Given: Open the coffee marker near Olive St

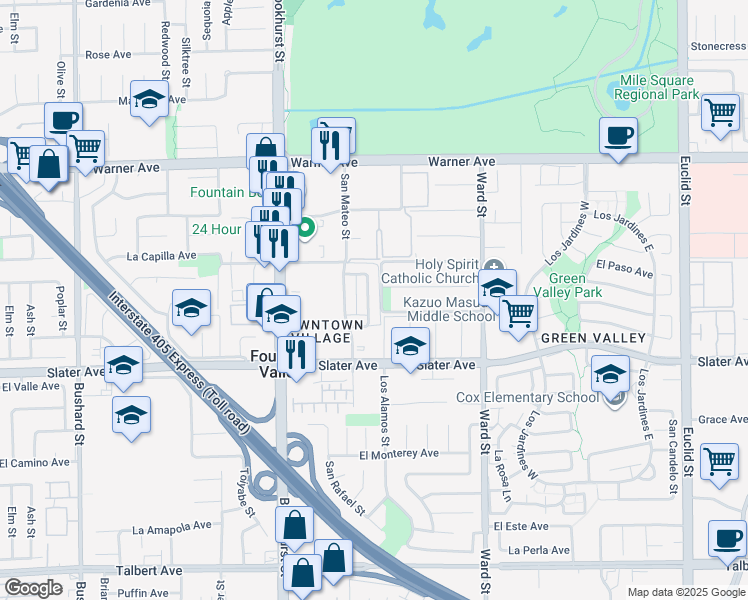Looking at the screenshot, I should [x=62, y=120].
